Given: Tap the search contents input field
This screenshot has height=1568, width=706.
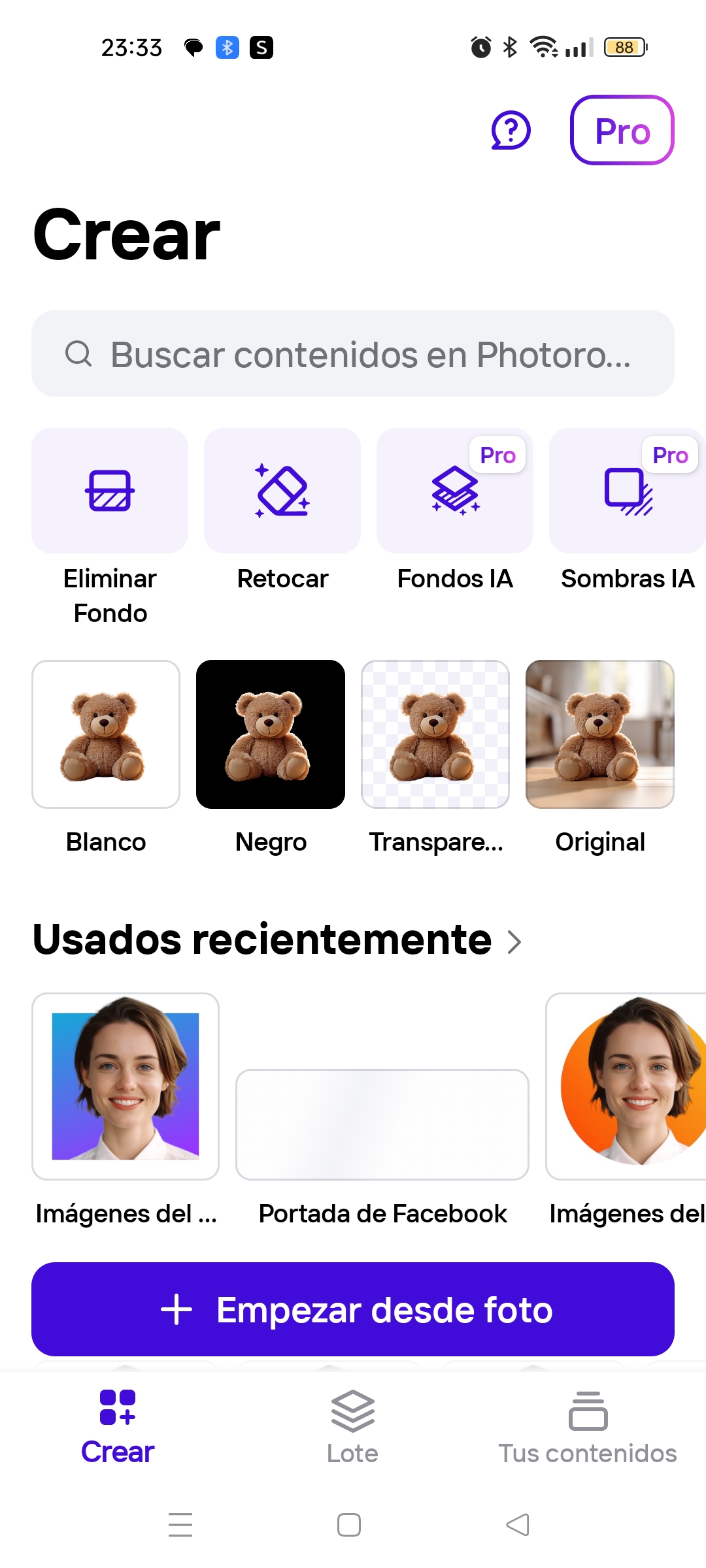Looking at the screenshot, I should pos(353,354).
